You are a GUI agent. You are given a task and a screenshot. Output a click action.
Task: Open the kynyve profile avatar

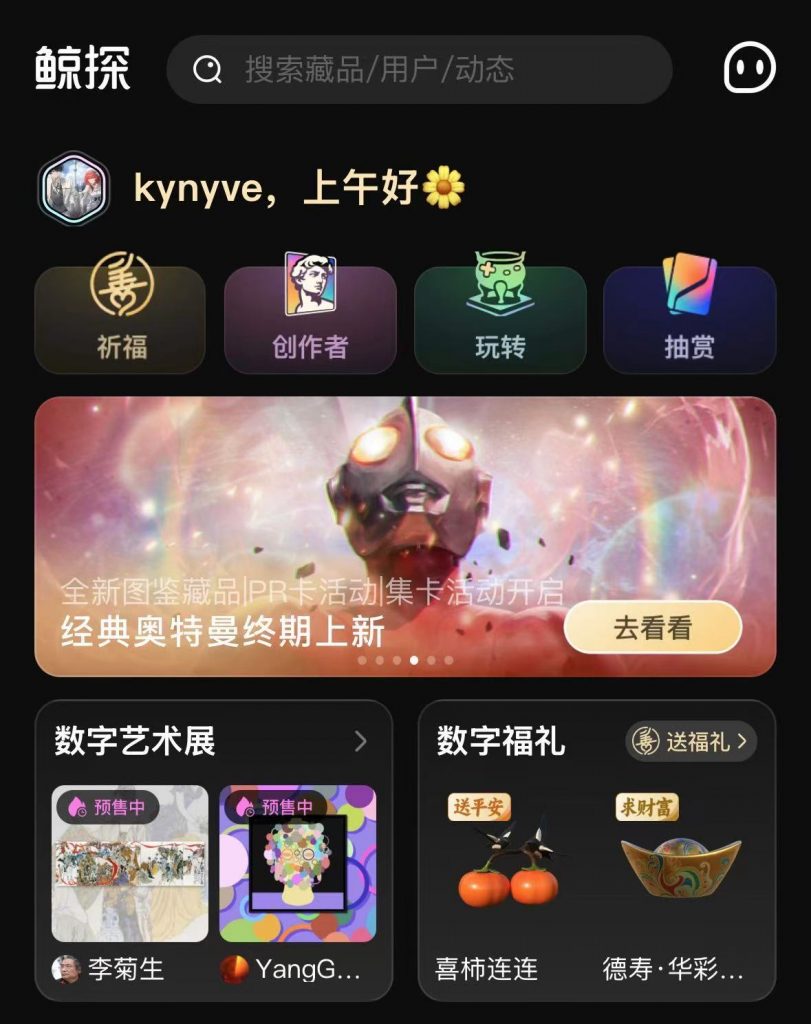[72, 187]
